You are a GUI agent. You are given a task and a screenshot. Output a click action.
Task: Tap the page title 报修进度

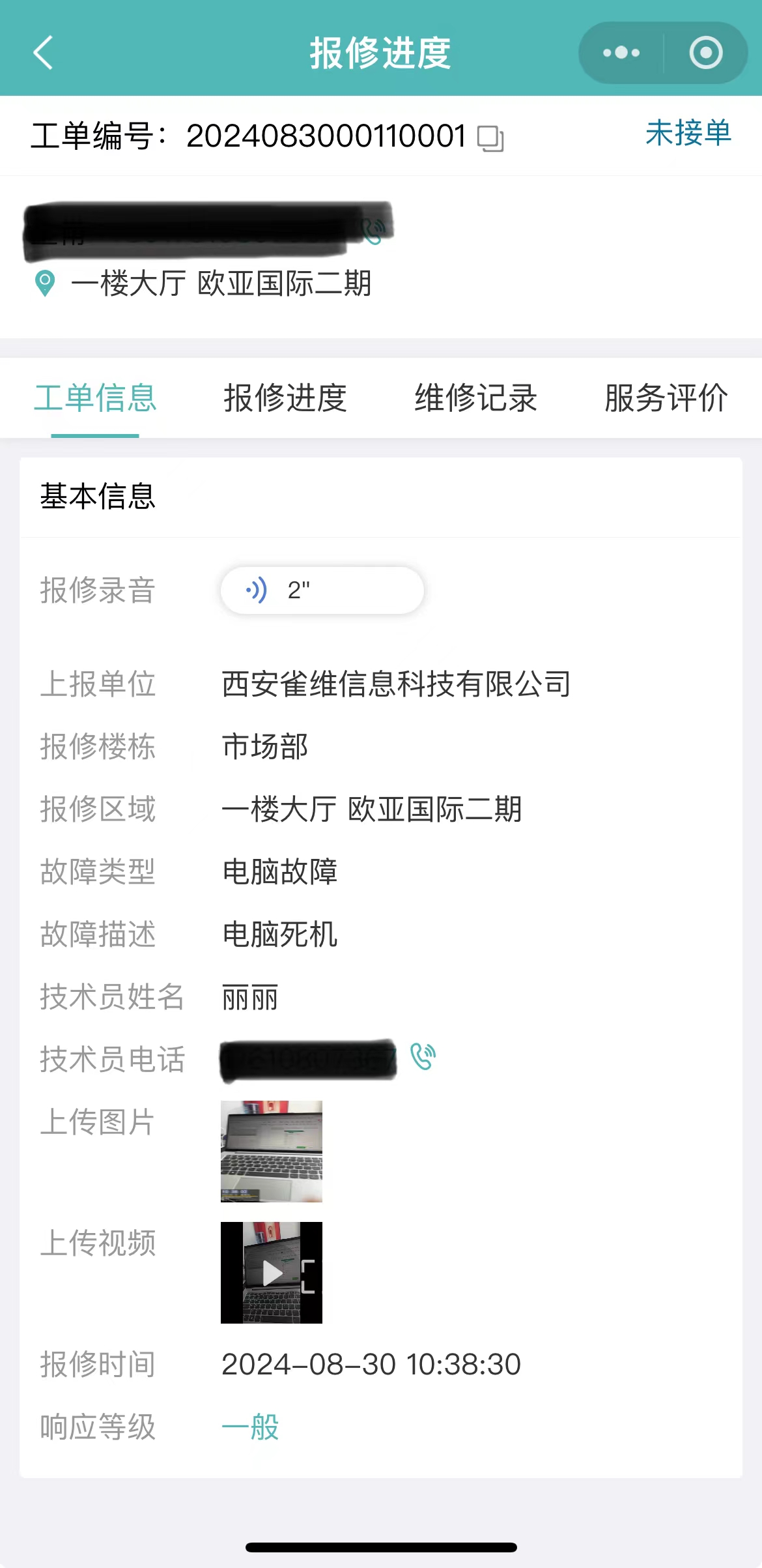pyautogui.click(x=380, y=53)
